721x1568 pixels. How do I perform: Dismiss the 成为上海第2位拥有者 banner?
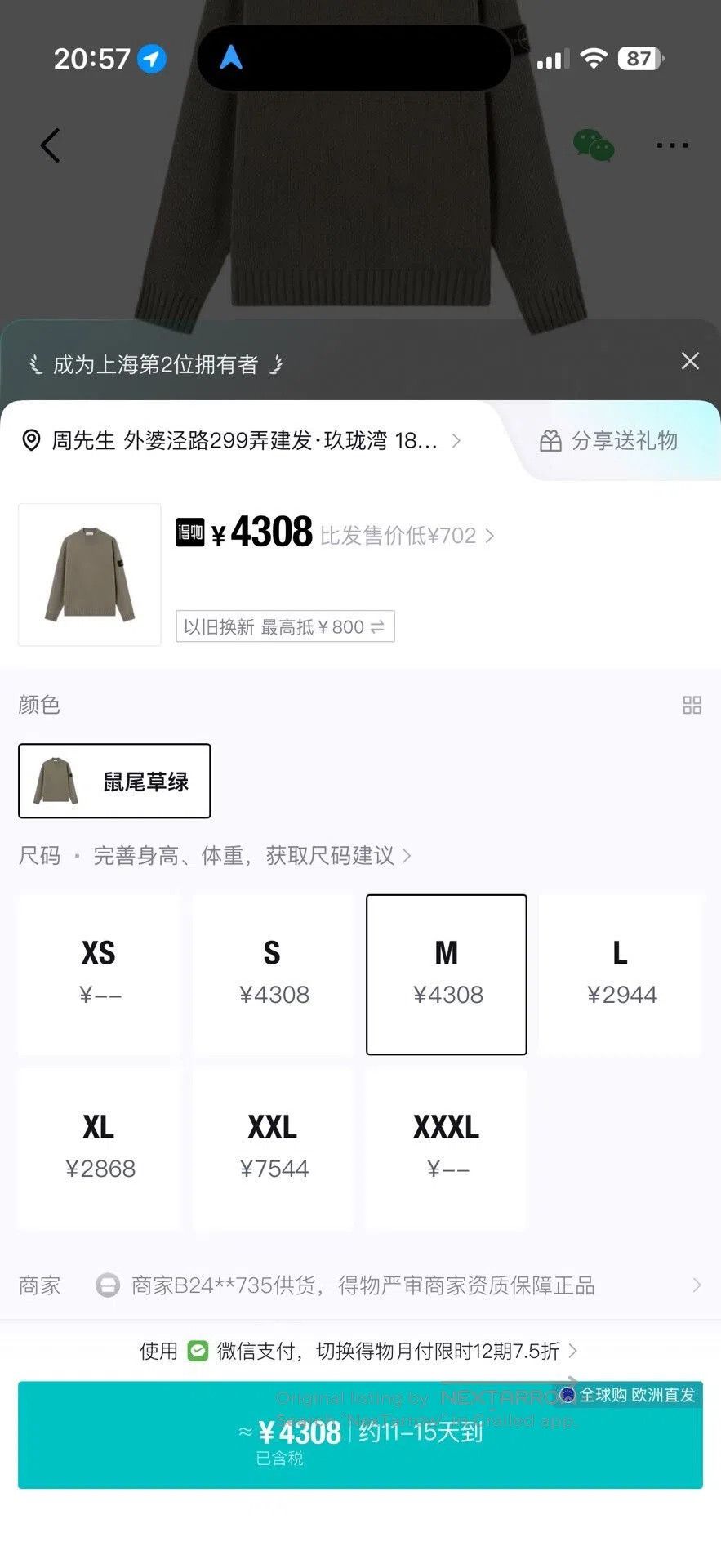pyautogui.click(x=690, y=361)
